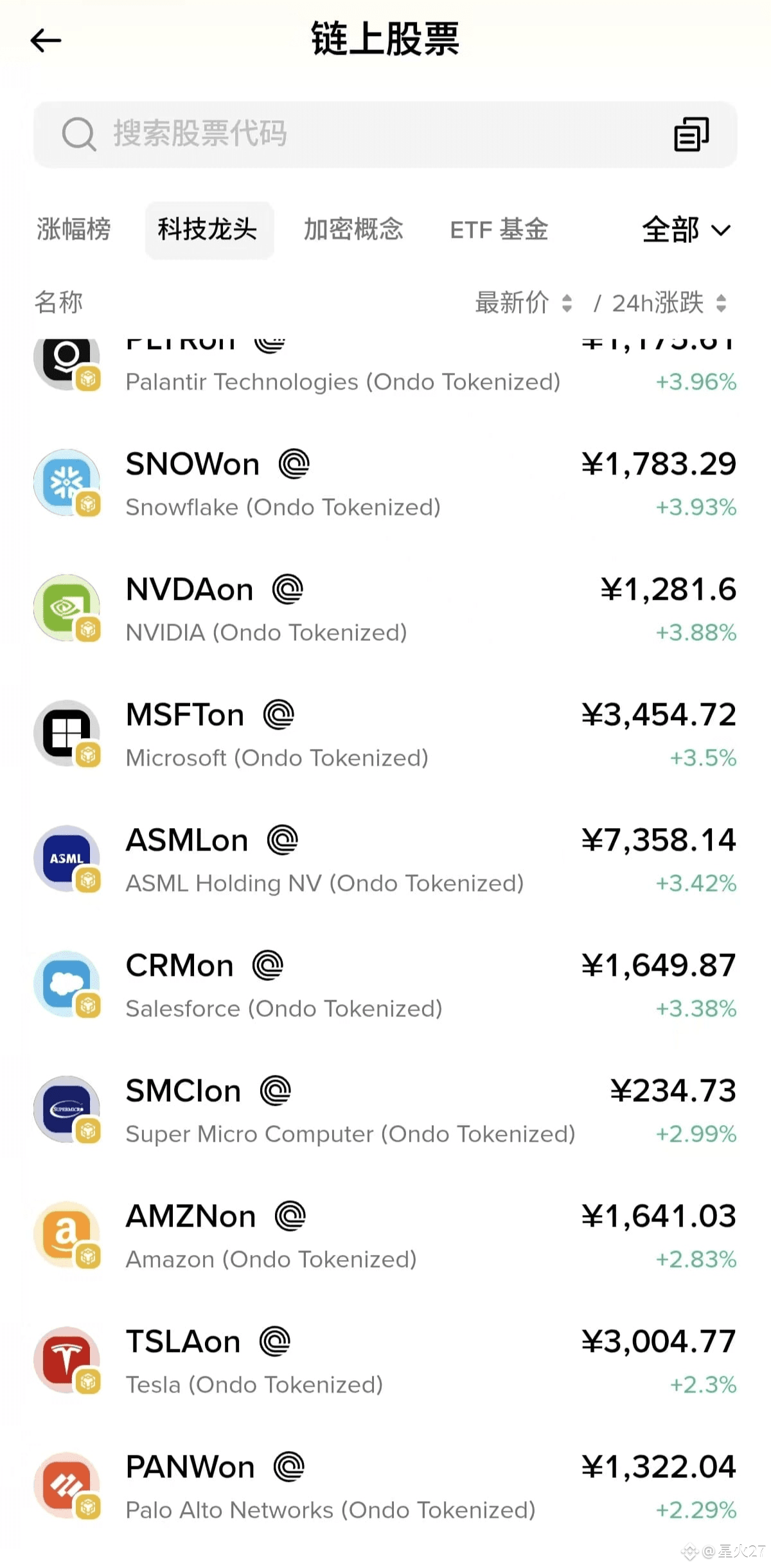
Task: Open the CRMon Salesforce row
Action: tap(385, 986)
